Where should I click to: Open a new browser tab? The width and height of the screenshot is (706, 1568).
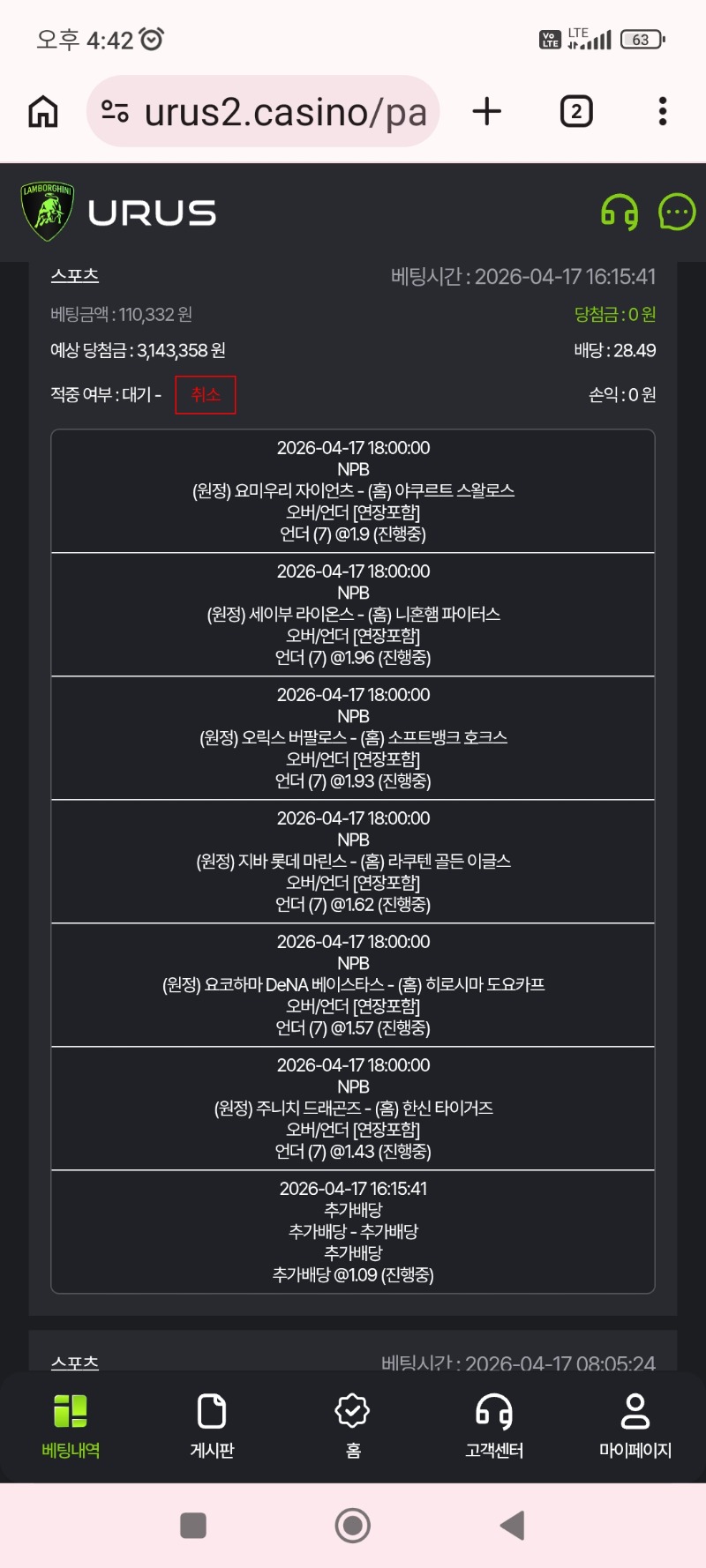pyautogui.click(x=487, y=112)
